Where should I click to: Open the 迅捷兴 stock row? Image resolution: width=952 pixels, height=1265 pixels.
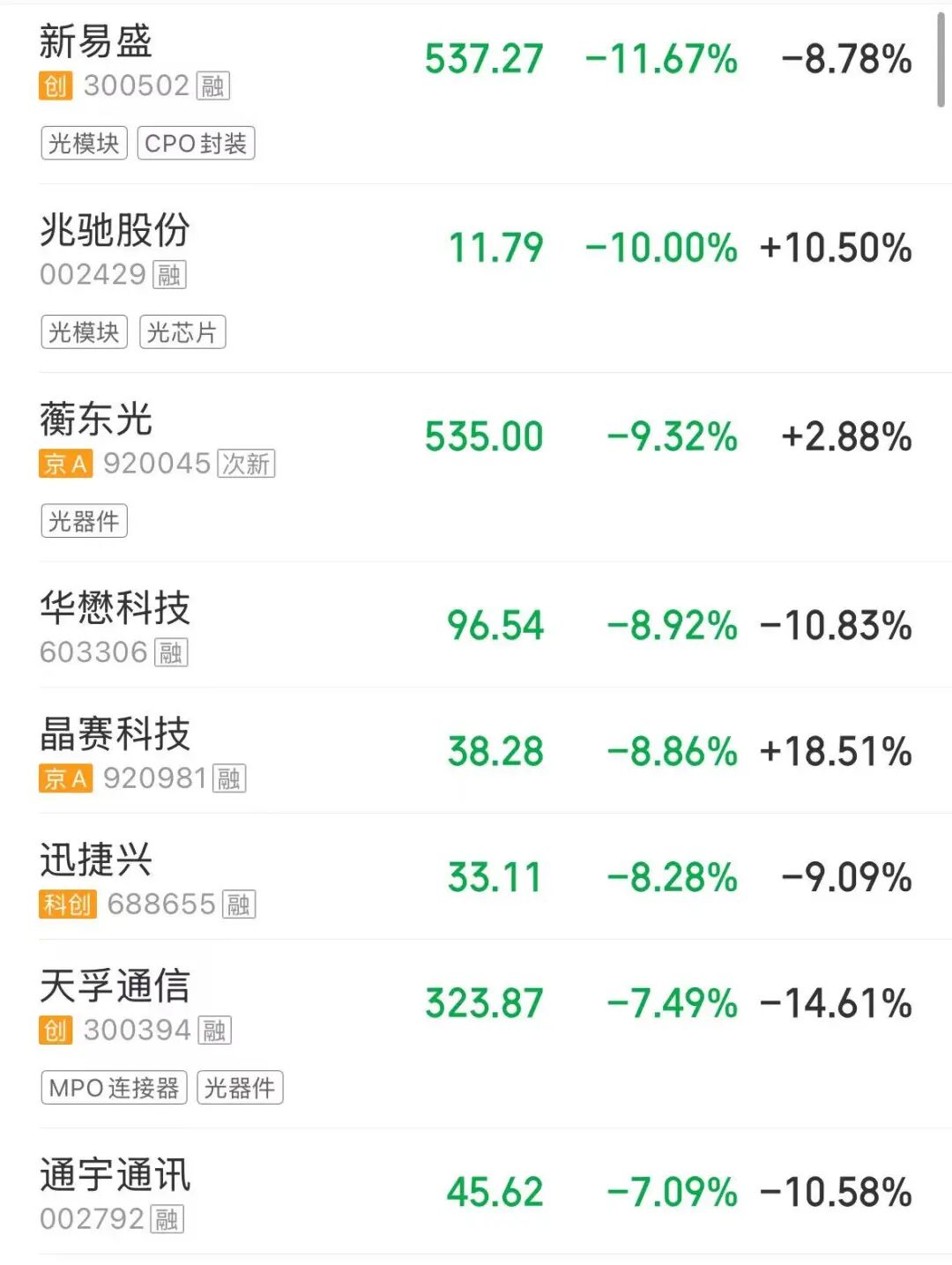95,860
